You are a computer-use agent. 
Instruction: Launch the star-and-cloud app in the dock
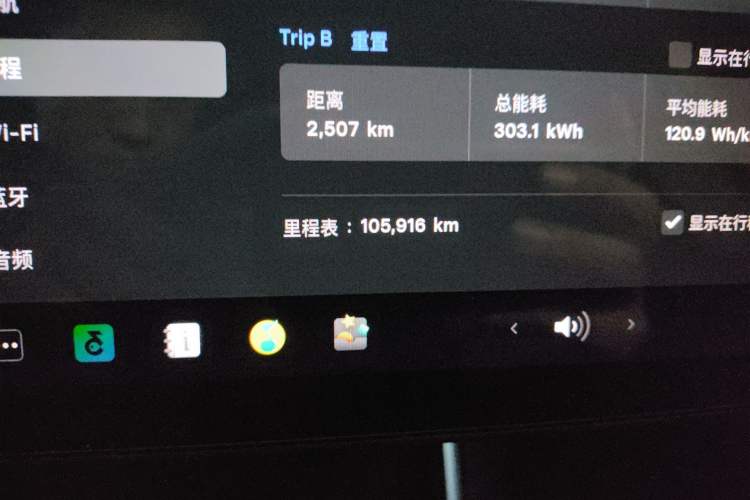click(351, 333)
